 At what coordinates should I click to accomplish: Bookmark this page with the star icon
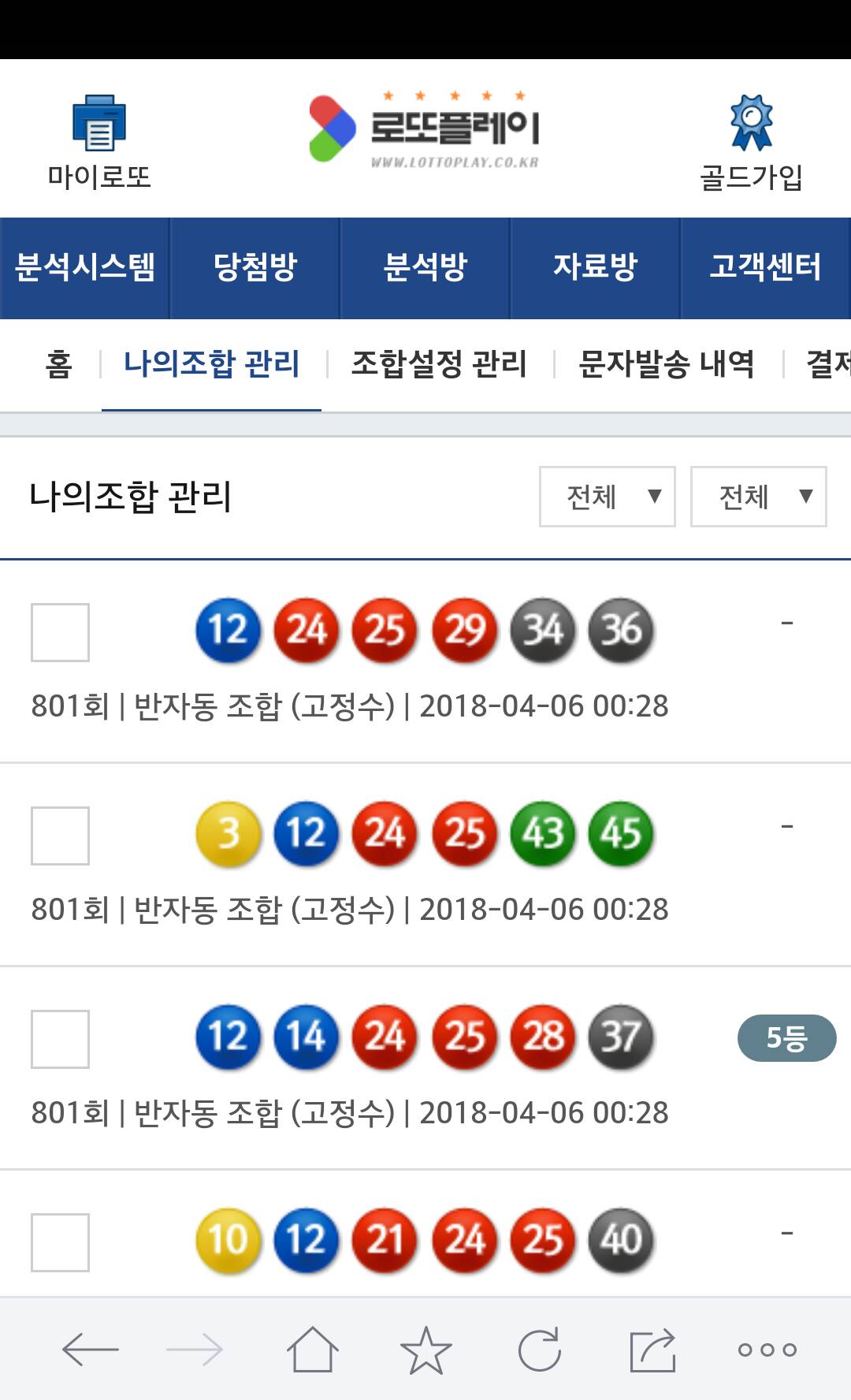(426, 1350)
